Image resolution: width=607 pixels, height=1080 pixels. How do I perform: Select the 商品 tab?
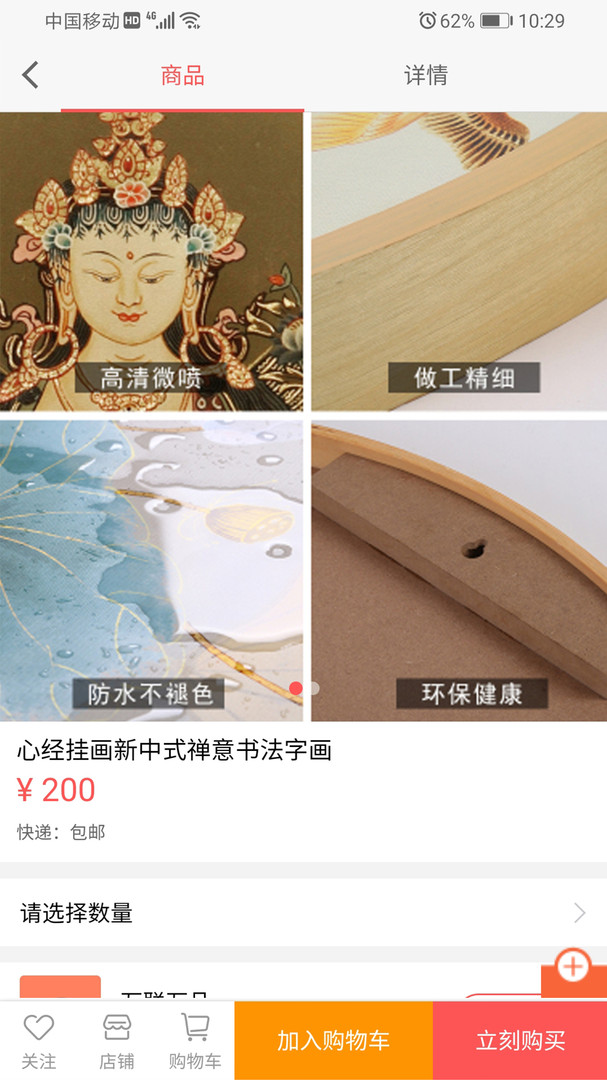pos(183,75)
